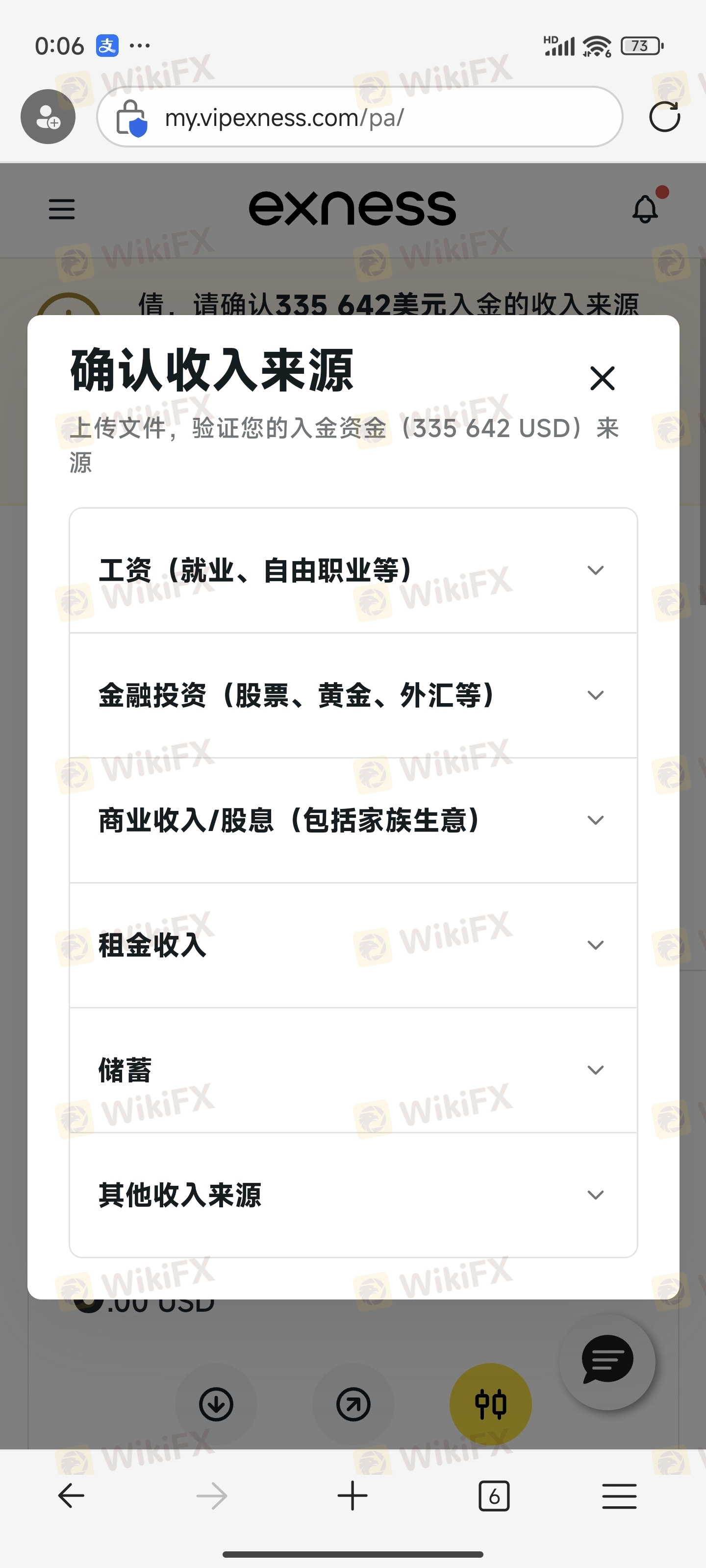View the 6 open tabs
Screen dimensions: 706x1568
tap(493, 1495)
